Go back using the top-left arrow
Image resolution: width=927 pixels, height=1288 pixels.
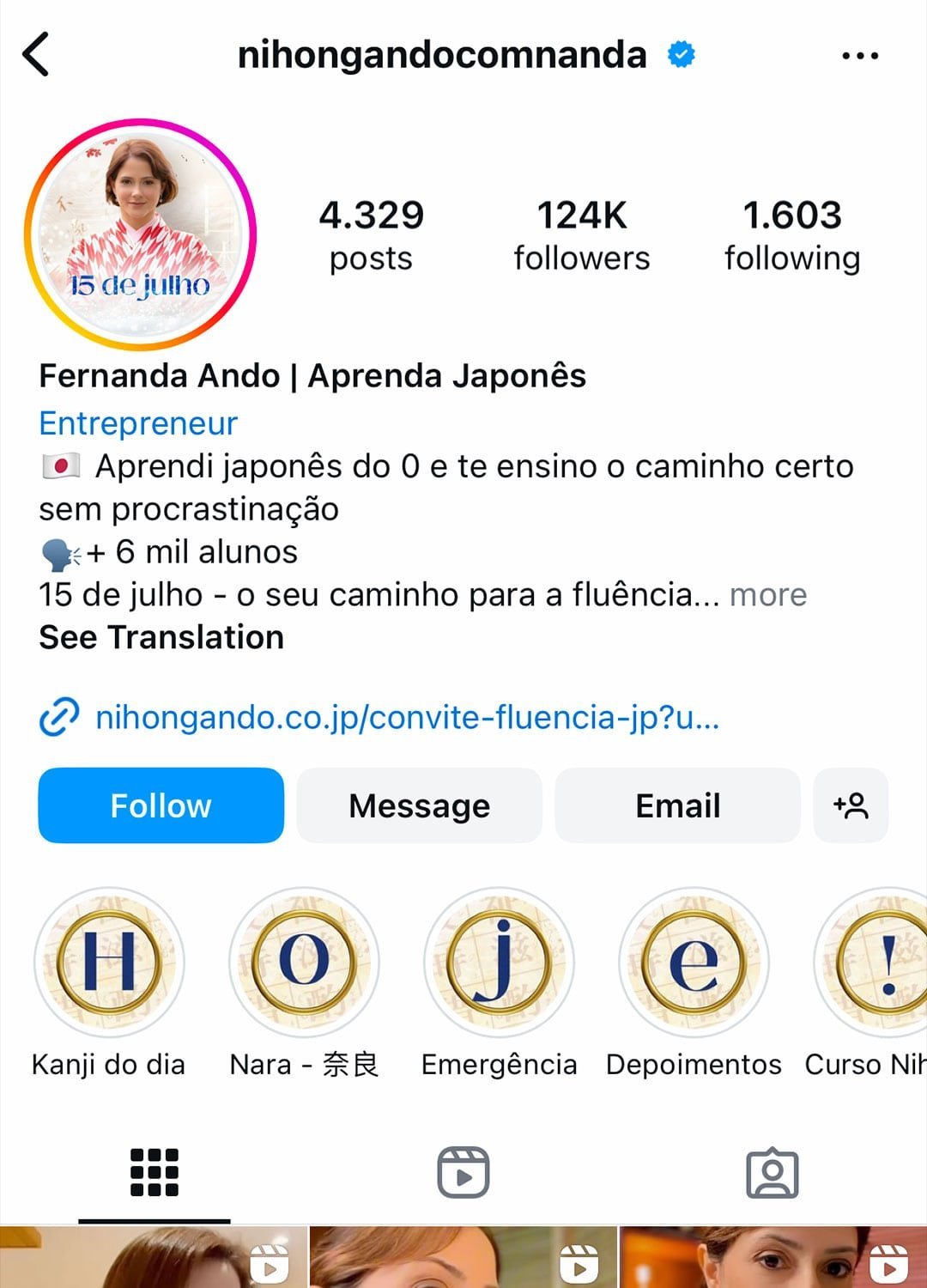[36, 56]
